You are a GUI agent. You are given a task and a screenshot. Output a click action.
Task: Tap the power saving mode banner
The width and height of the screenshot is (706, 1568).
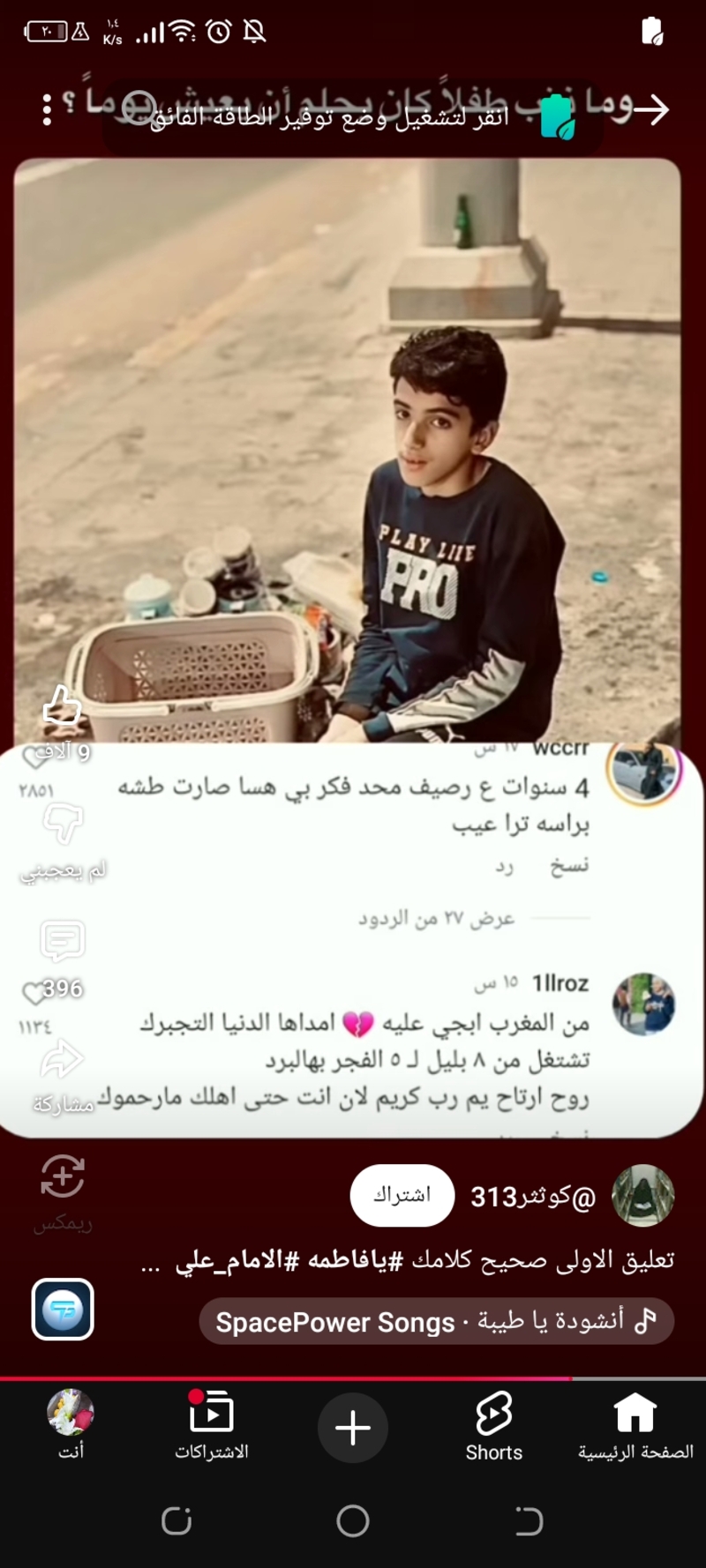pos(353,118)
